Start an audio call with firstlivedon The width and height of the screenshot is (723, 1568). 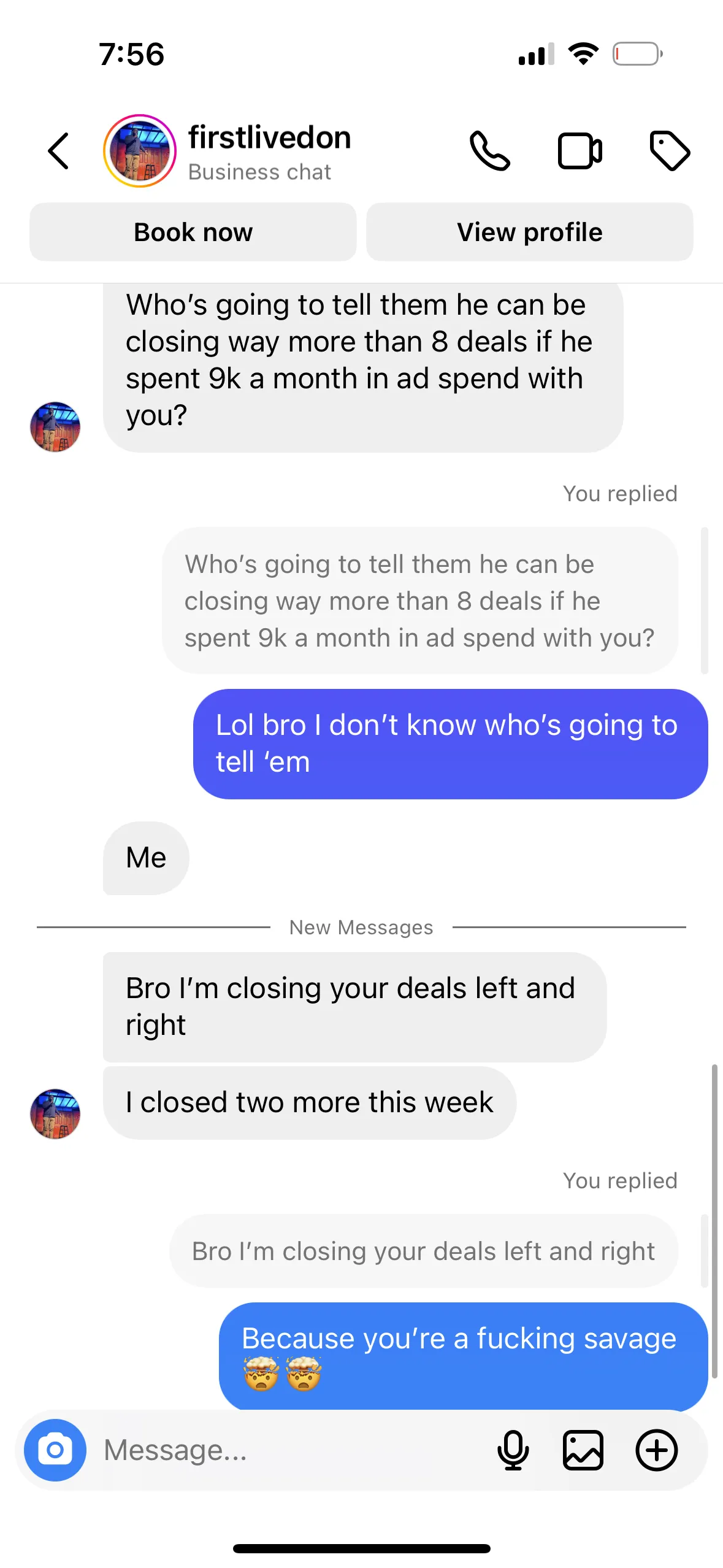point(489,151)
